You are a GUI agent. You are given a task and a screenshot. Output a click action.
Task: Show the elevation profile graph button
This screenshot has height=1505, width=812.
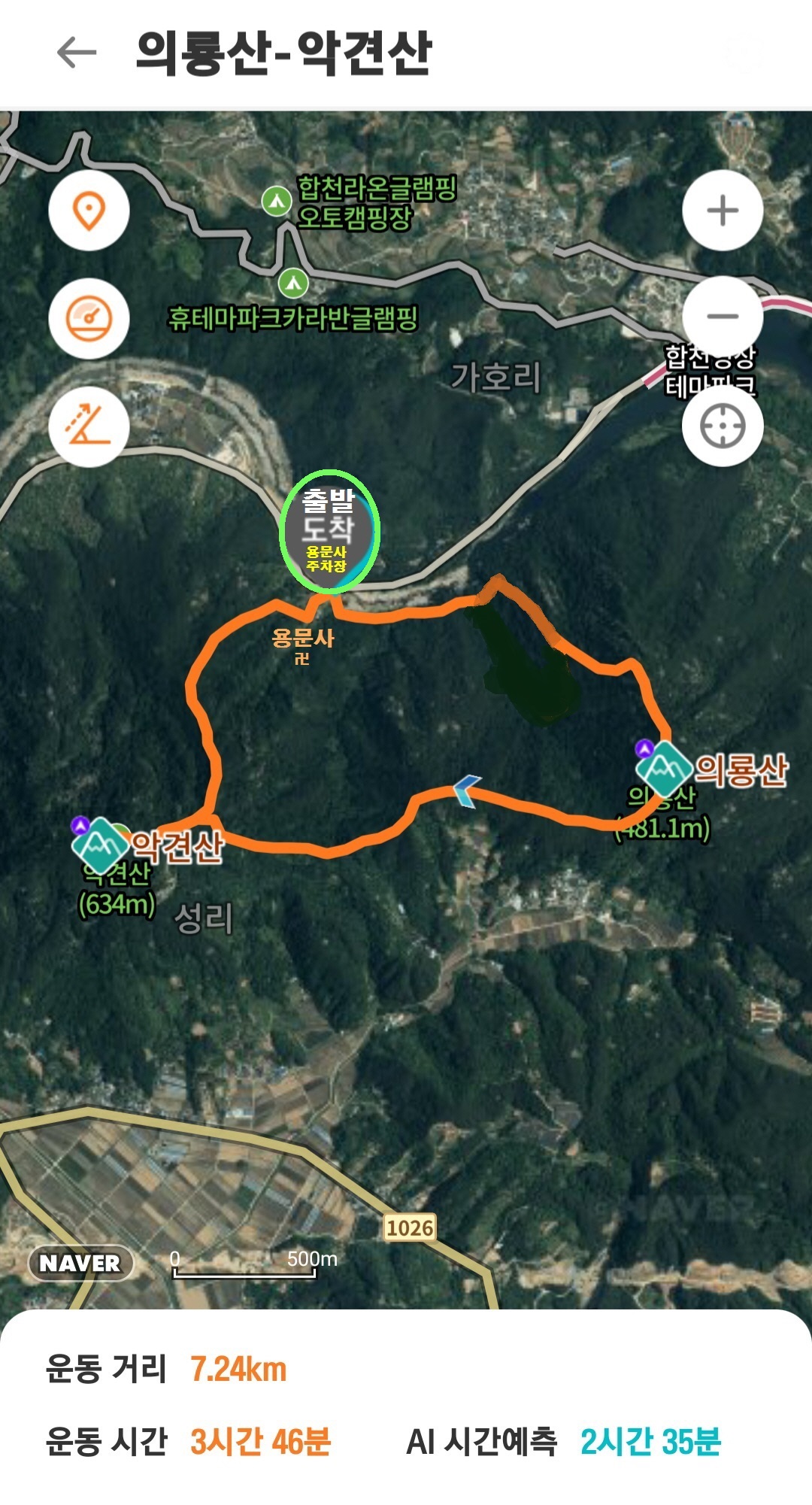89,426
